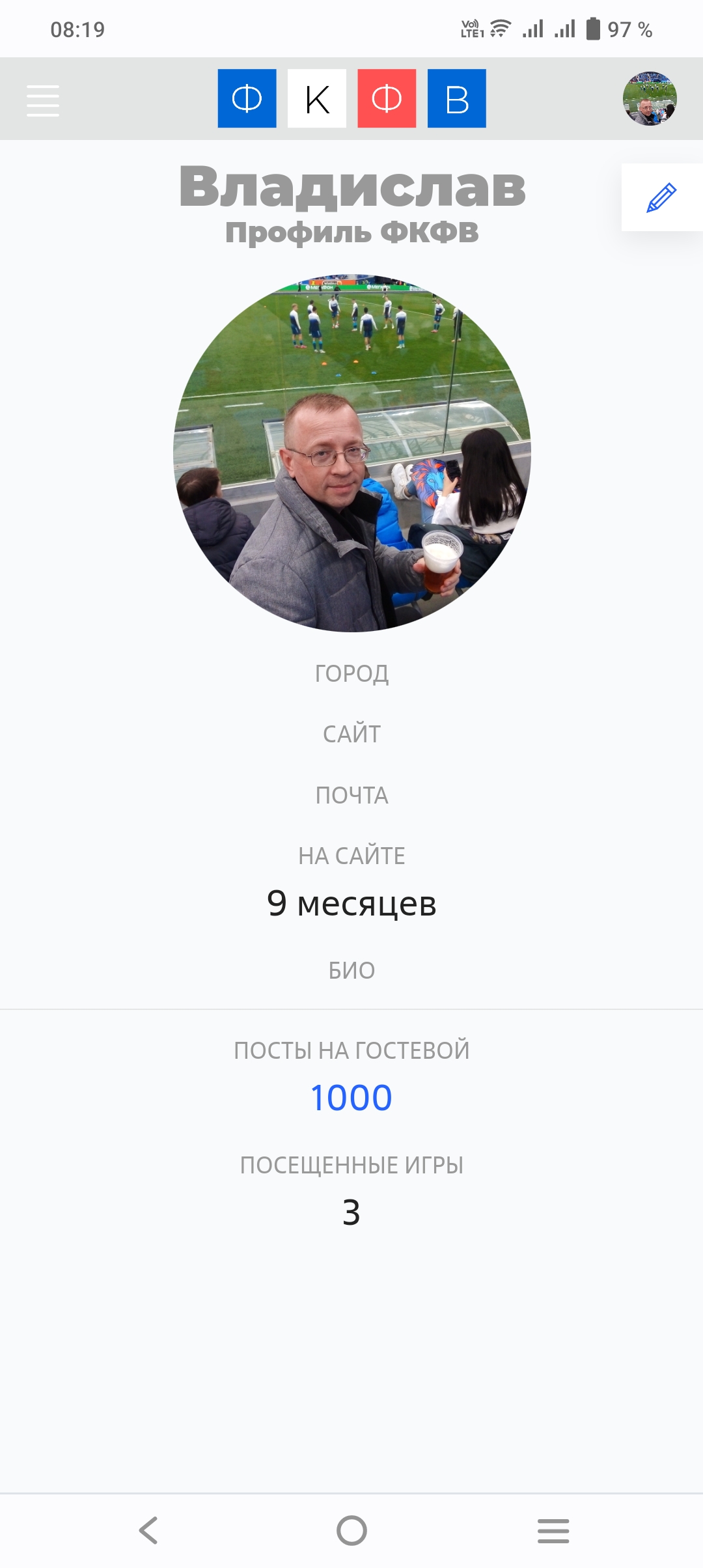Tap the ФКФВ logo in header
This screenshot has height=1568, width=703.
pos(351,98)
